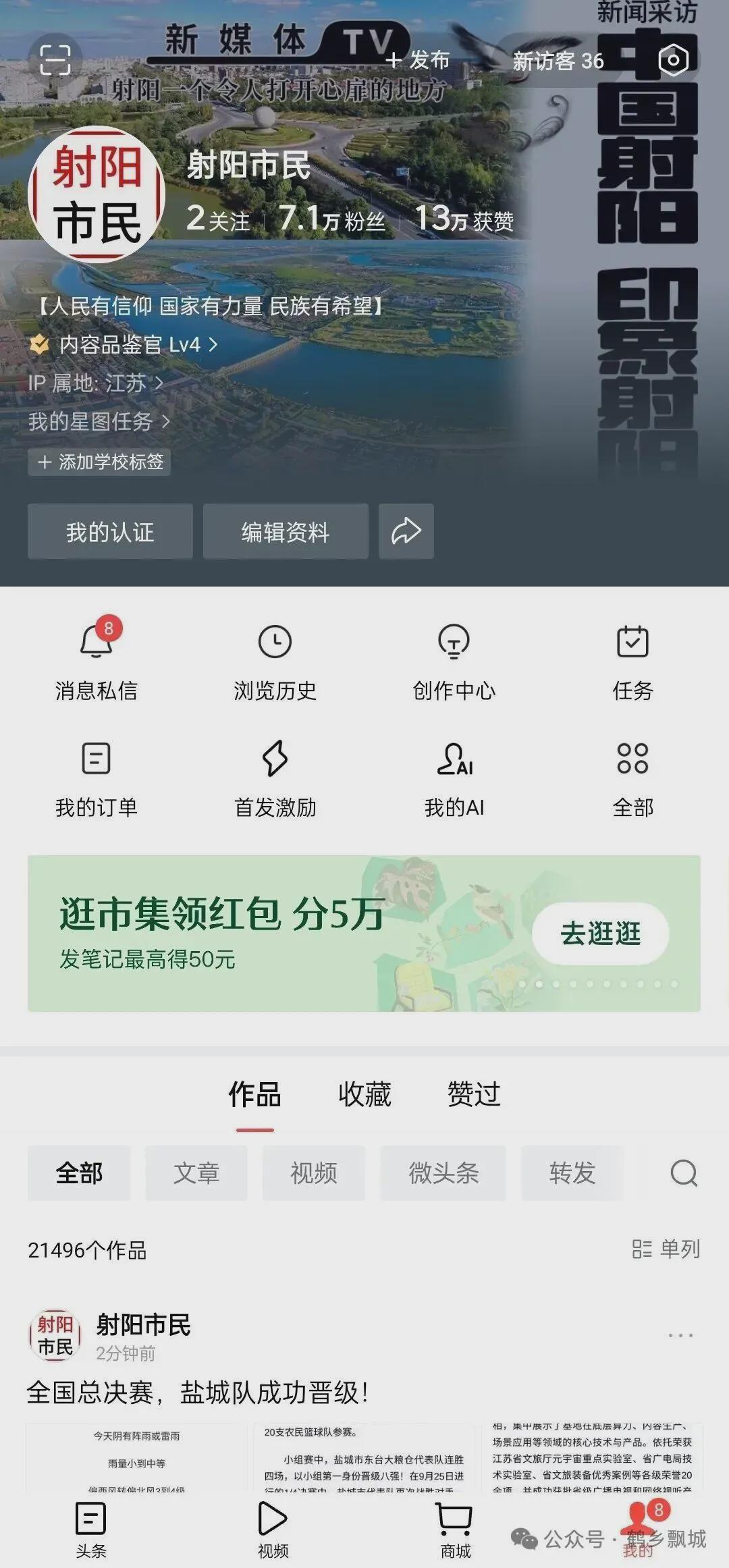Show 全部 tools grid
Screen dimensions: 729x1568
click(632, 776)
